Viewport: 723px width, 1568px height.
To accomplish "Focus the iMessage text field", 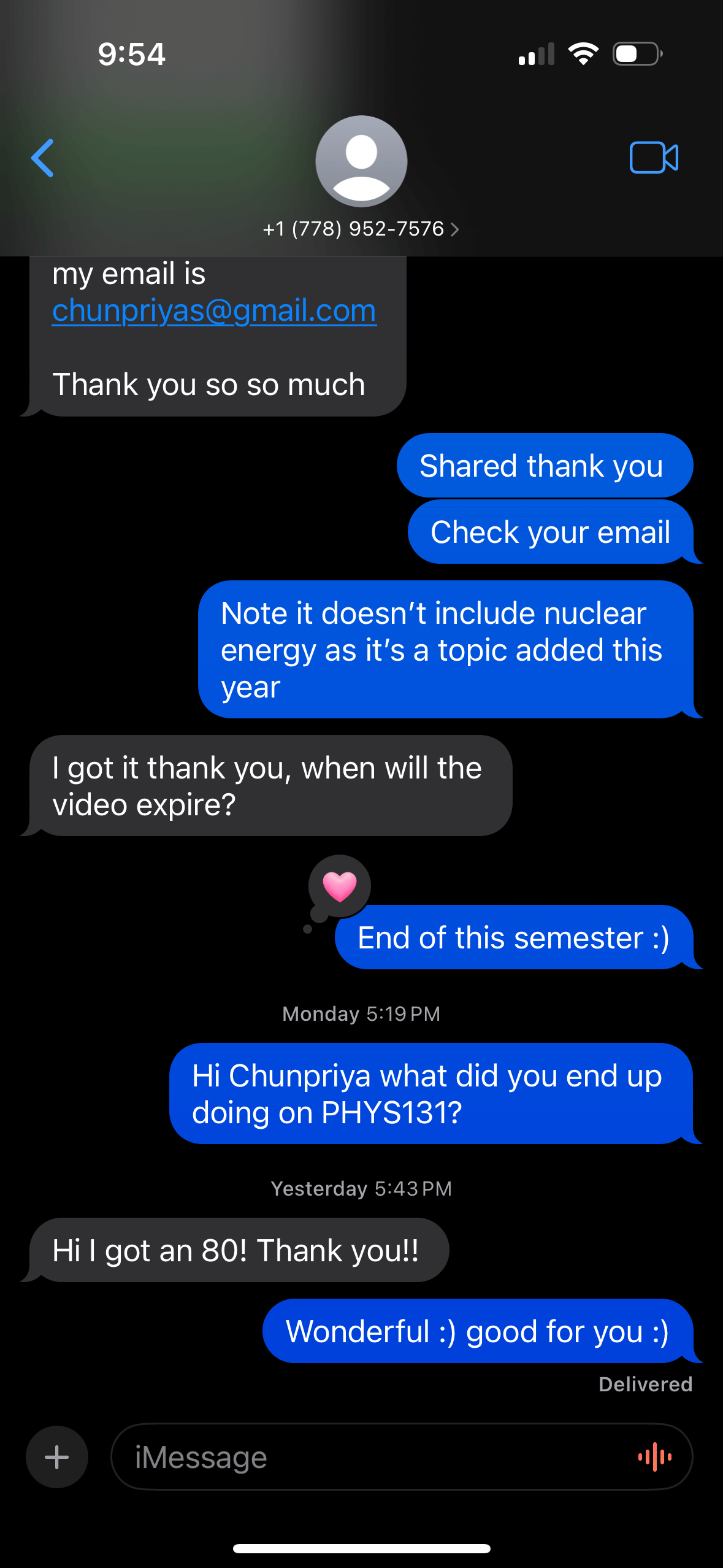I will point(368,1457).
